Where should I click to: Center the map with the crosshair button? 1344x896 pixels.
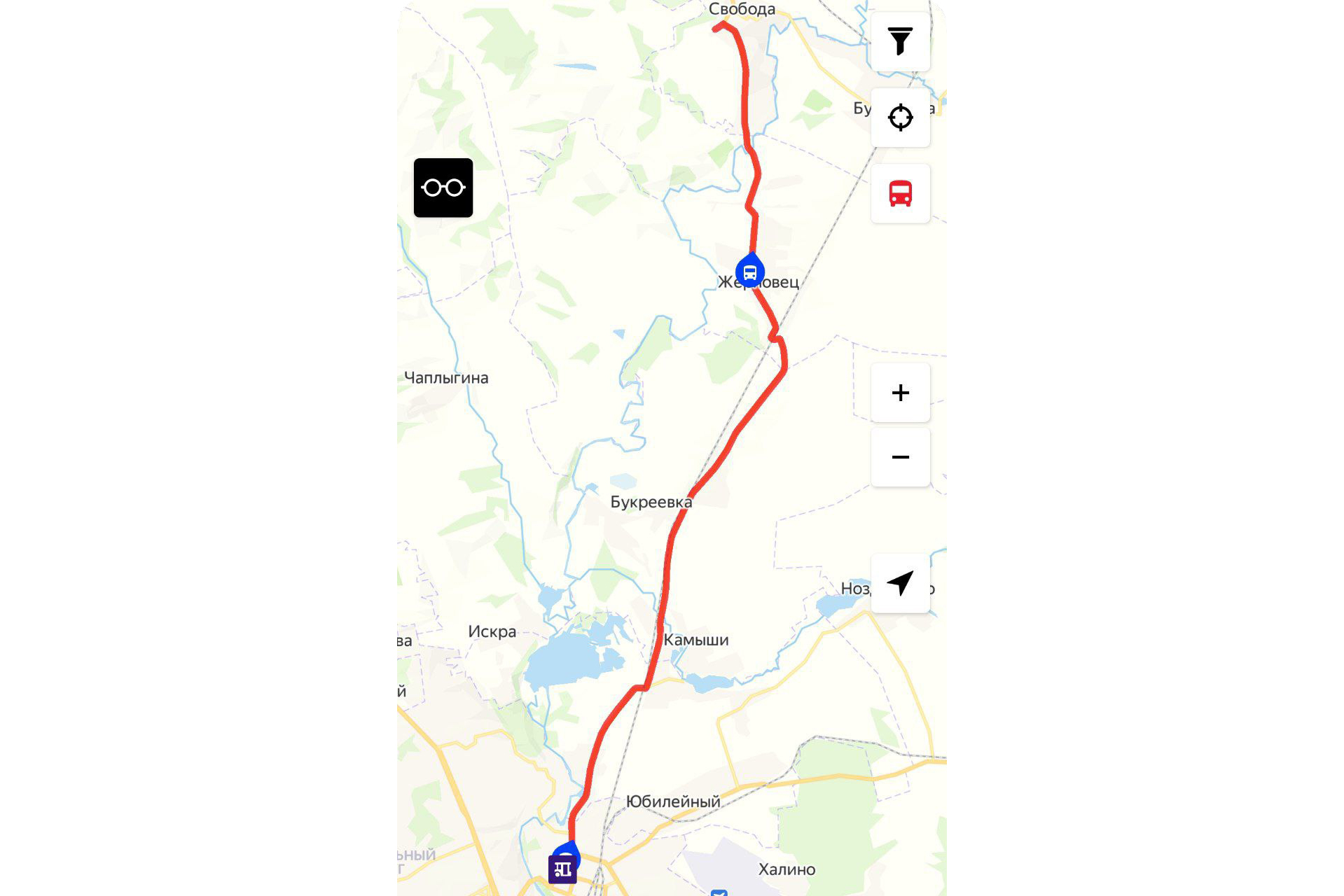point(900,117)
